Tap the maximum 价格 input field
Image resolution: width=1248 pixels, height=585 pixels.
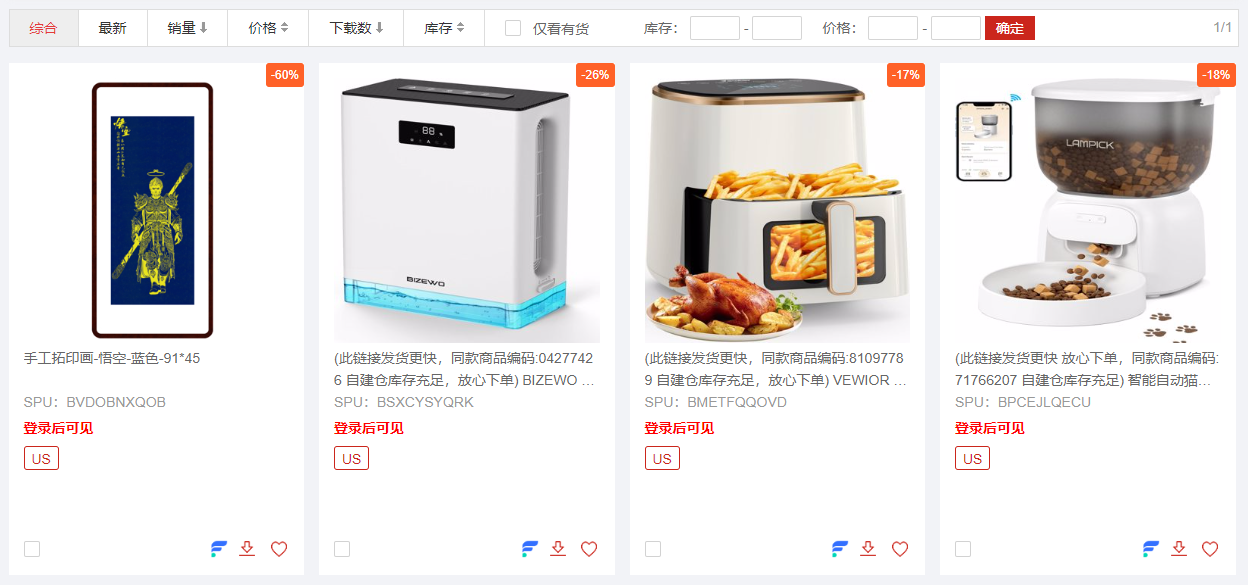pyautogui.click(x=955, y=28)
